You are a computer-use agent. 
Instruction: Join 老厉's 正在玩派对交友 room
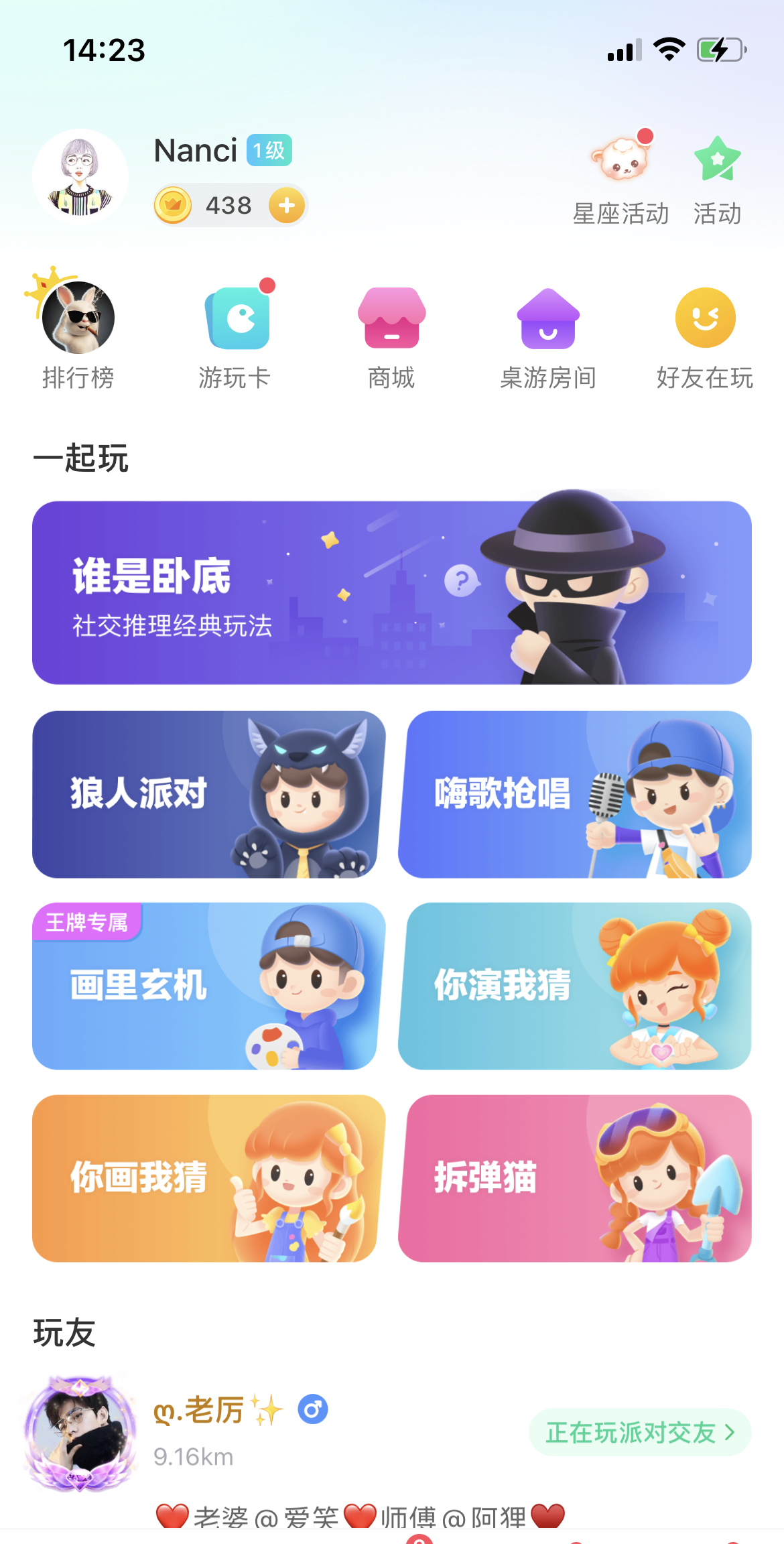tap(640, 1433)
